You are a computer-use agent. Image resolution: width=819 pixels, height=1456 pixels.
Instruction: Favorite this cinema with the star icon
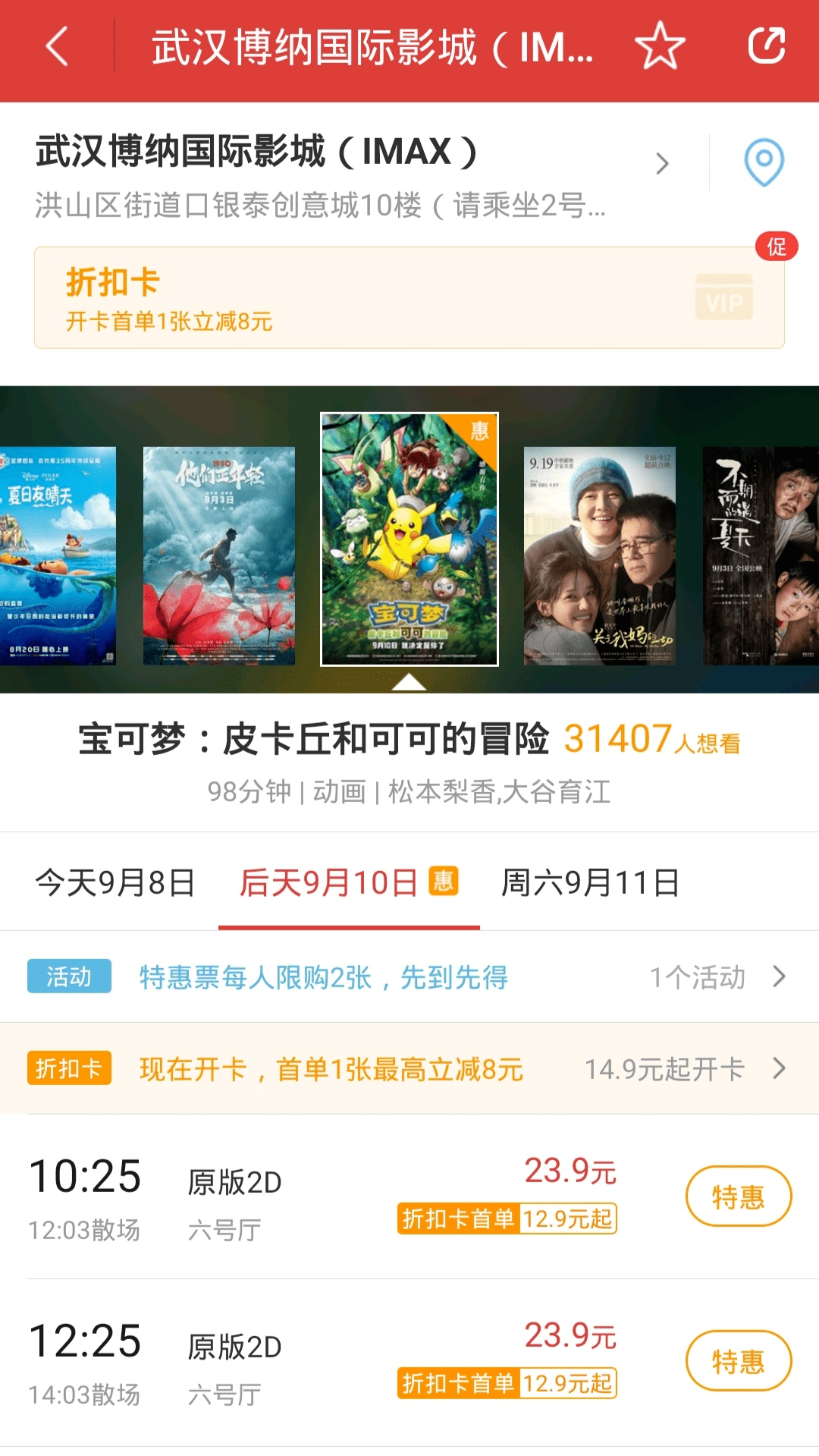point(659,46)
